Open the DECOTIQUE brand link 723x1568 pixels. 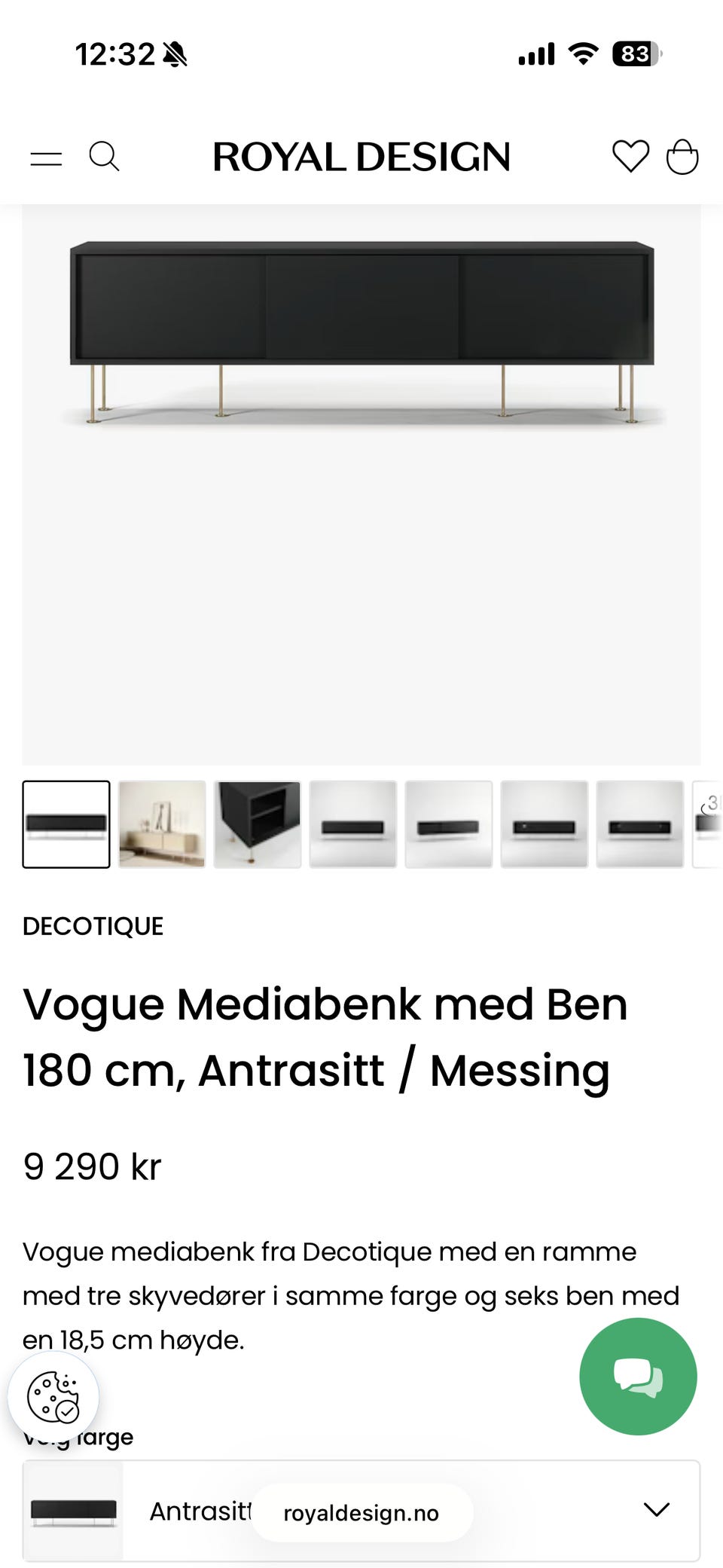point(93,925)
